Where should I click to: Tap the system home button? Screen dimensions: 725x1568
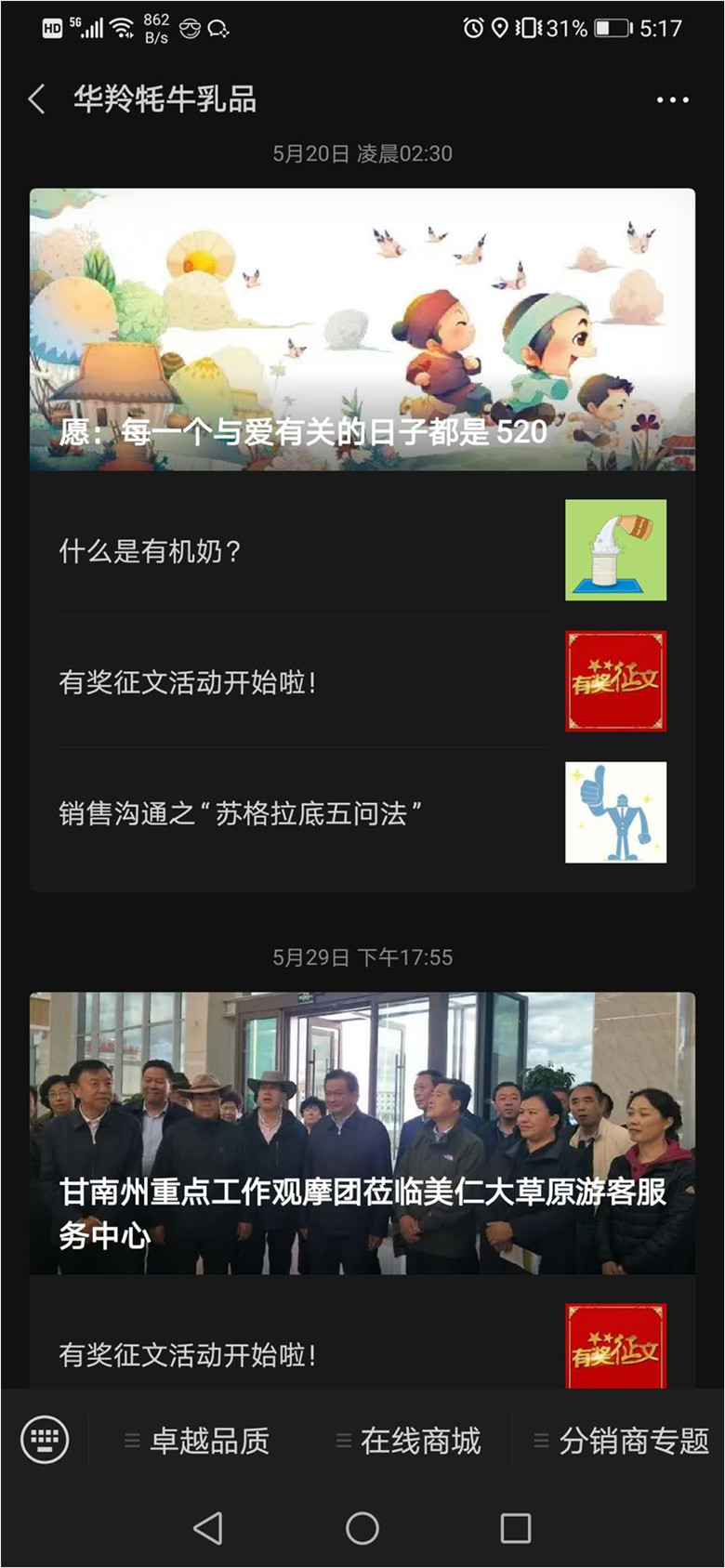(362, 1528)
